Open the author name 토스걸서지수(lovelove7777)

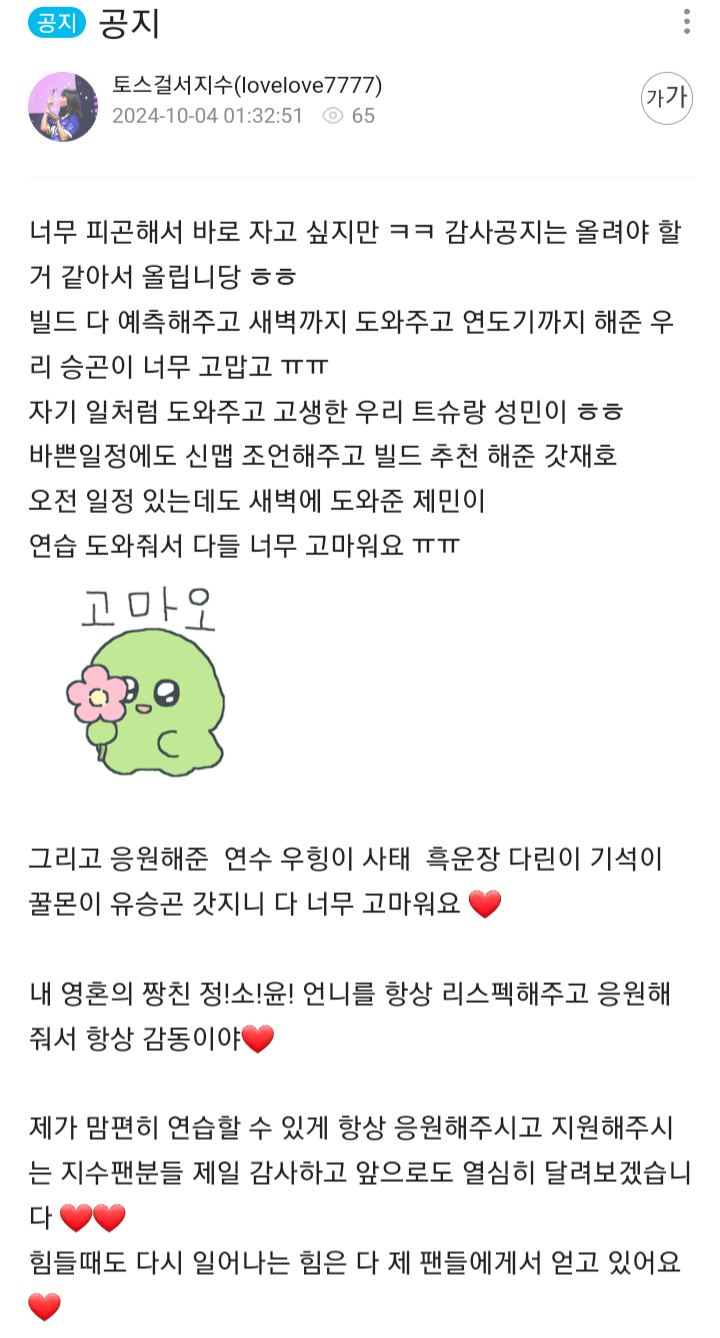[x=247, y=86]
